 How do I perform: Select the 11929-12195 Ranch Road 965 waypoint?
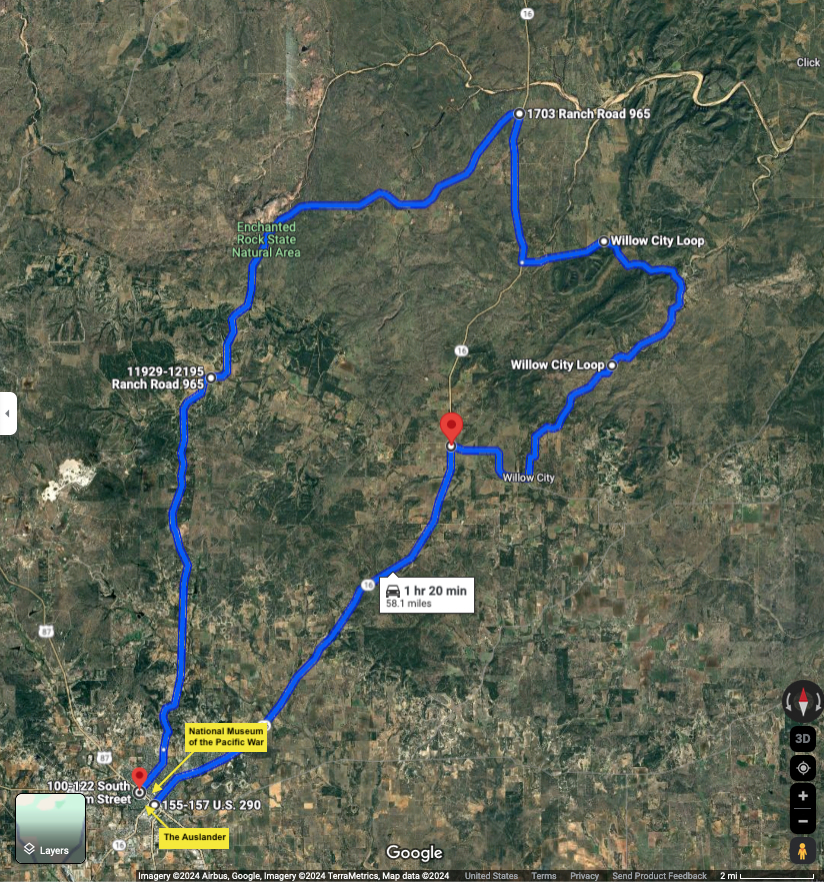coord(211,377)
